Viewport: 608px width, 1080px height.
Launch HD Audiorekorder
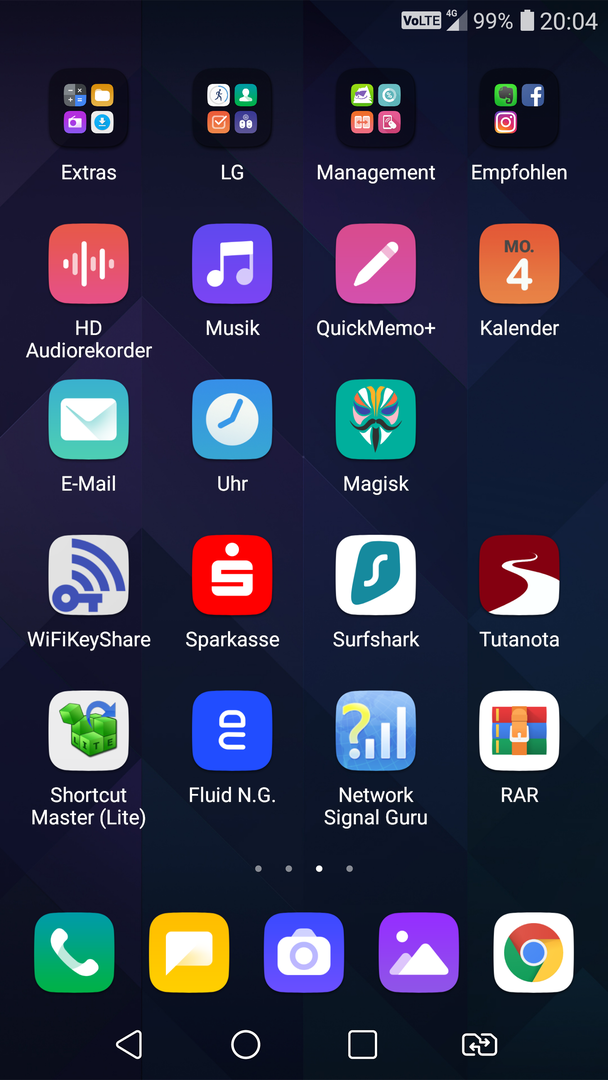pos(89,264)
